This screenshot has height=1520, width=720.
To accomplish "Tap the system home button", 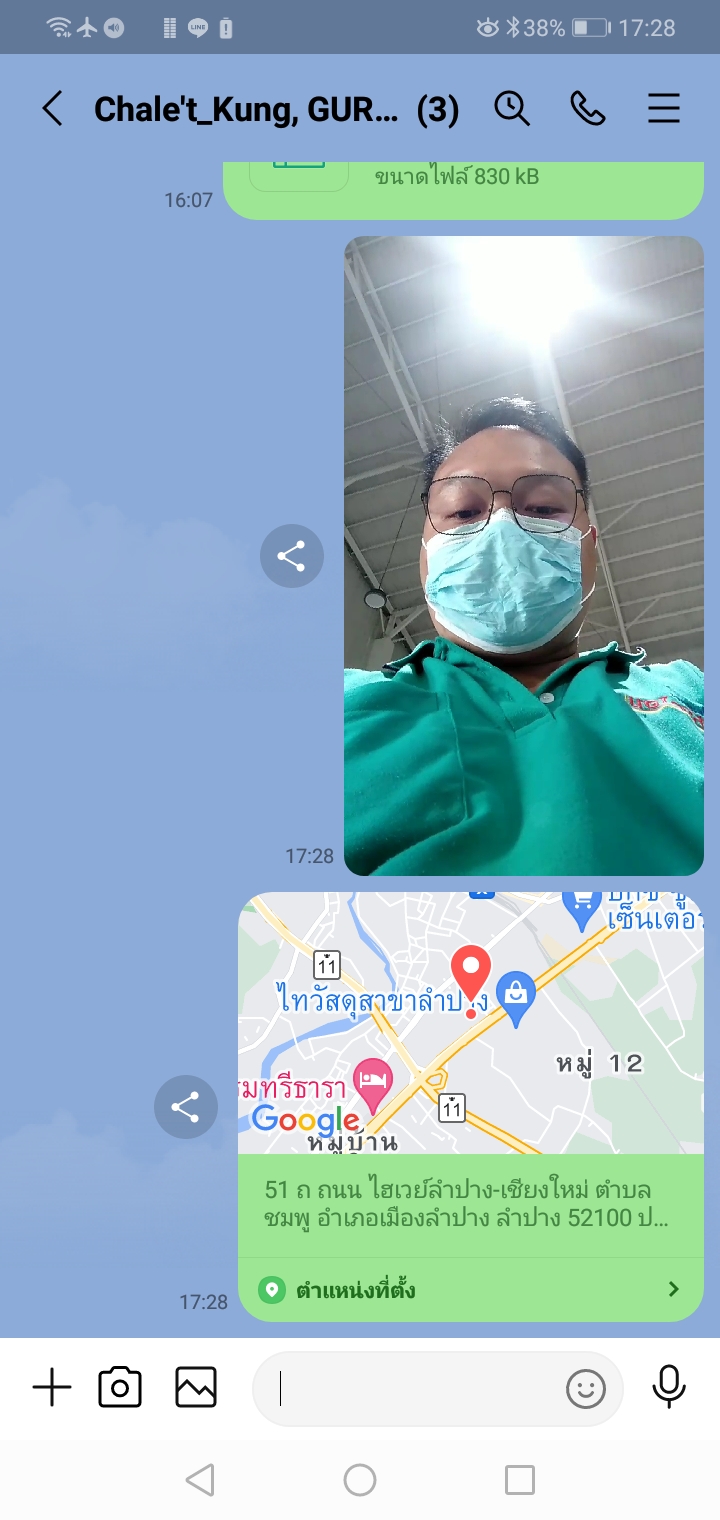I will click(360, 1480).
